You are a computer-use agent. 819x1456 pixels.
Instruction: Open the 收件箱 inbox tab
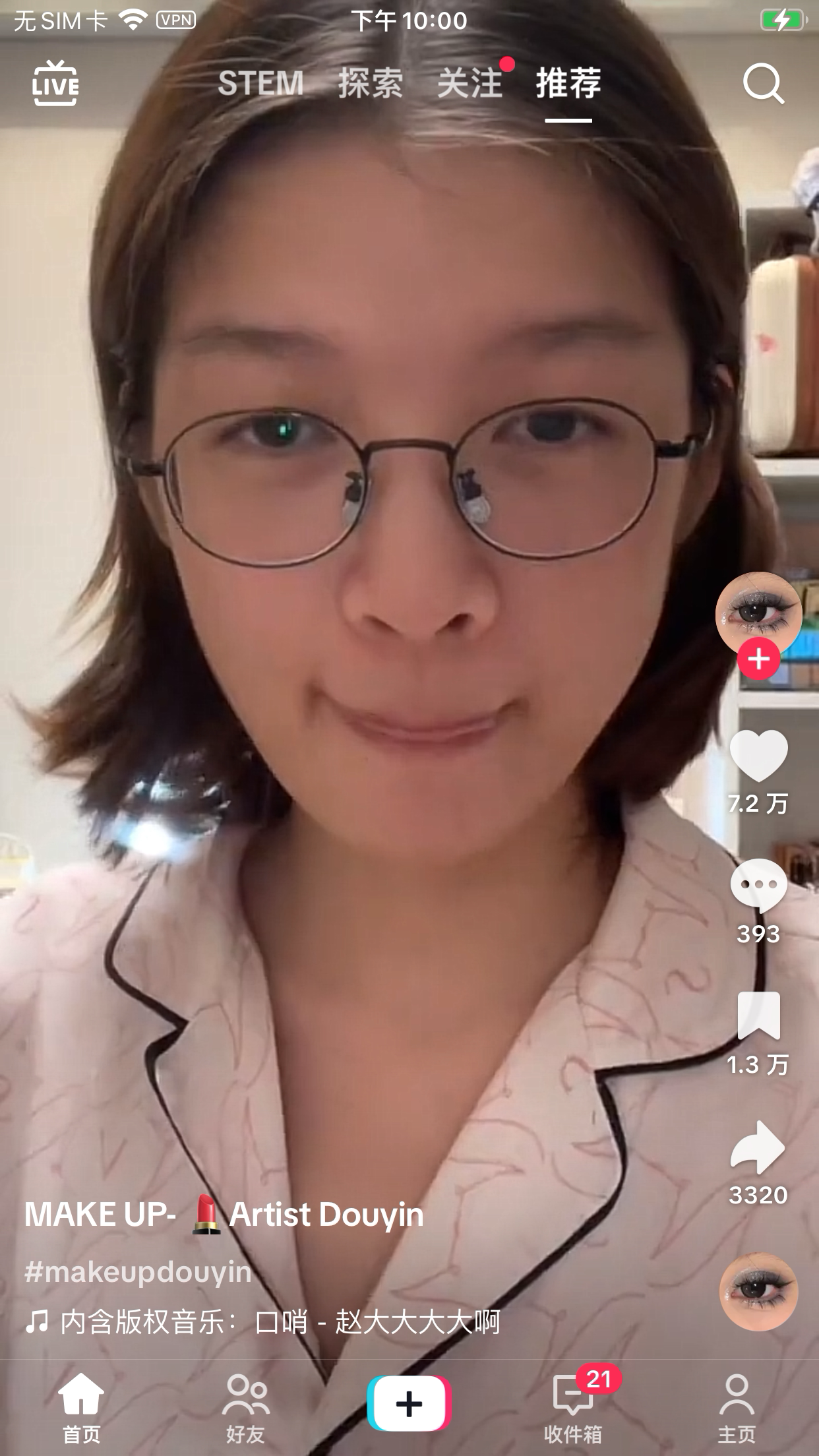(572, 1405)
